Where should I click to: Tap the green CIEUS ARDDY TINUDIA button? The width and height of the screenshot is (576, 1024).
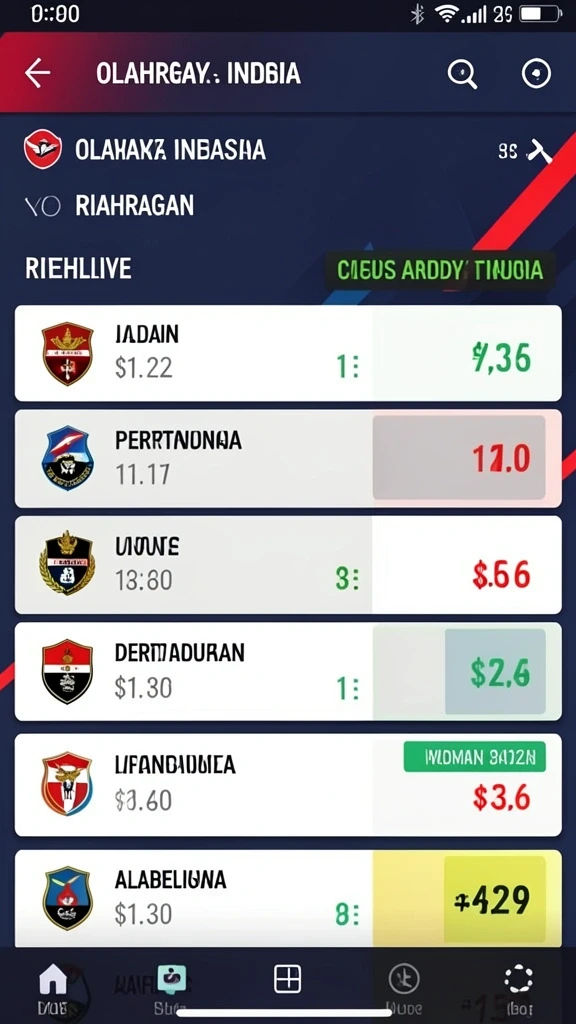440,270
